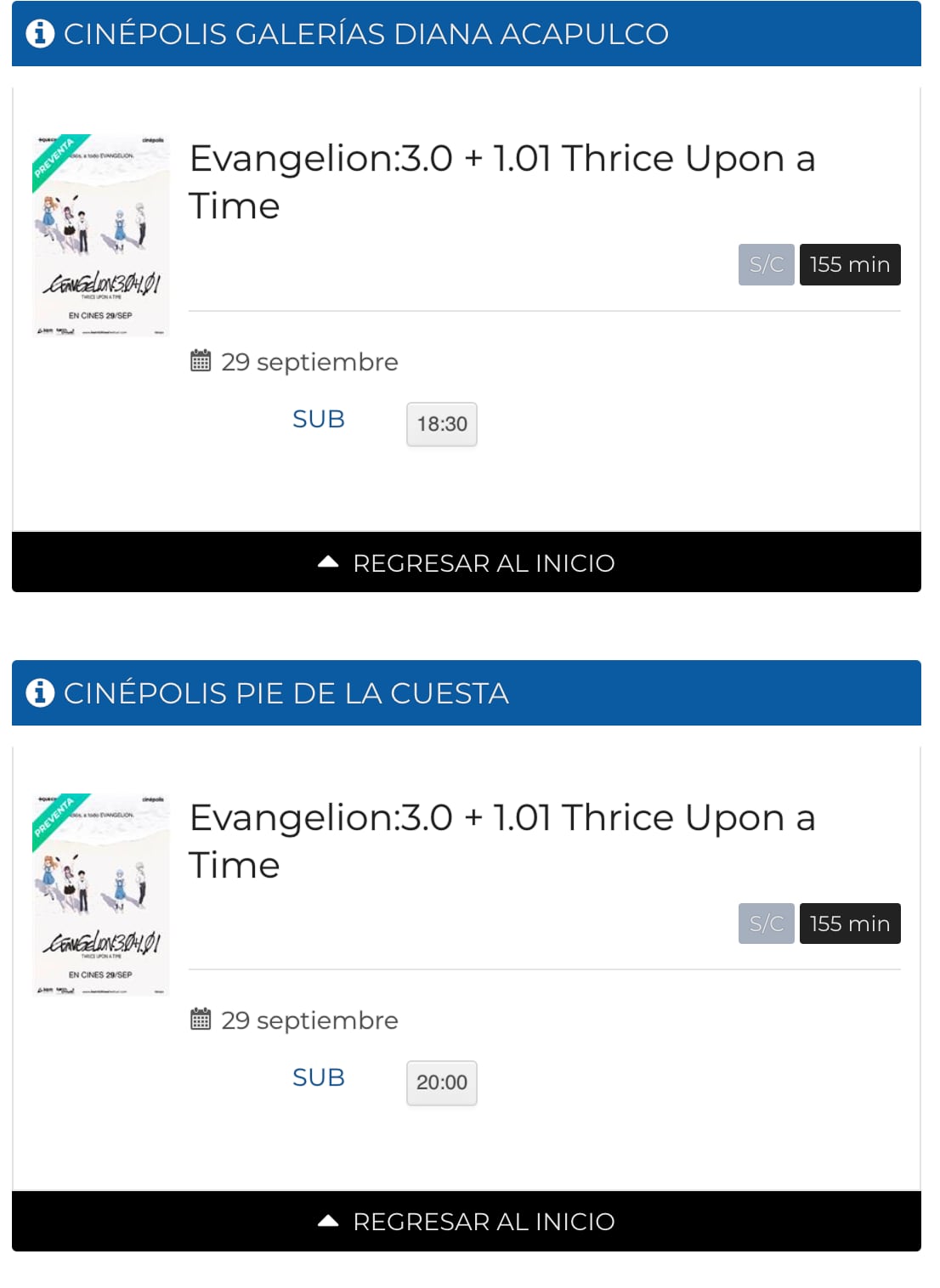This screenshot has height=1288, width=940.
Task: Click the Cinépolis Pie de la Cuesta header
Action: pyautogui.click(x=286, y=694)
